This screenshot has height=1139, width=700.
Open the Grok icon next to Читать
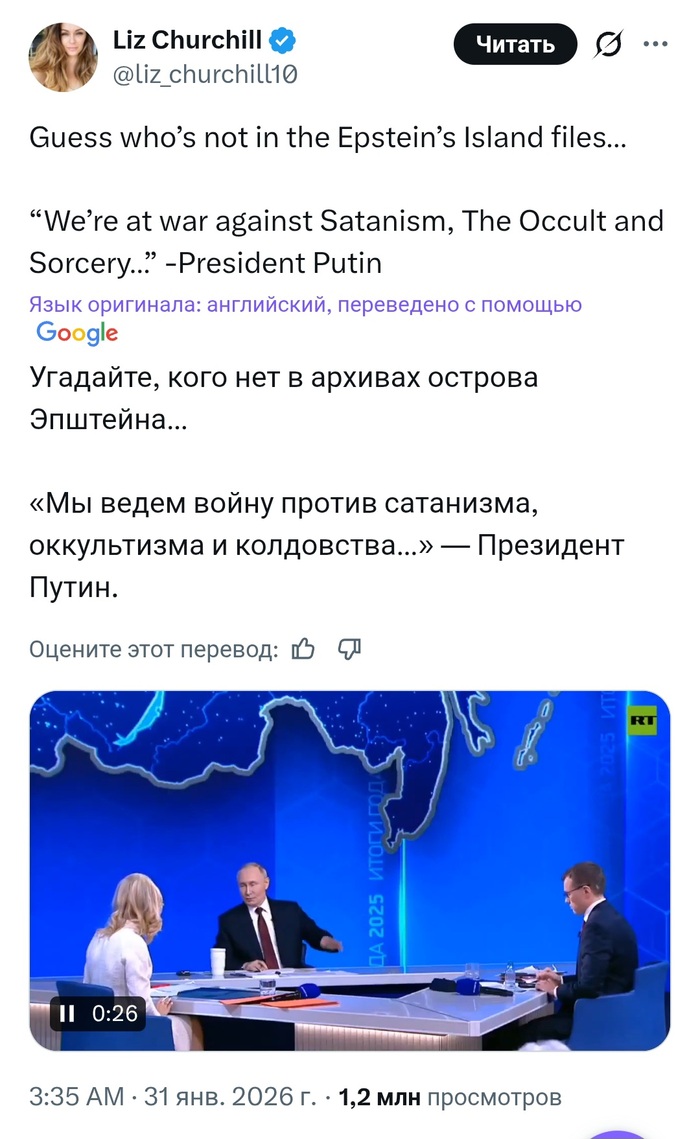coord(607,44)
